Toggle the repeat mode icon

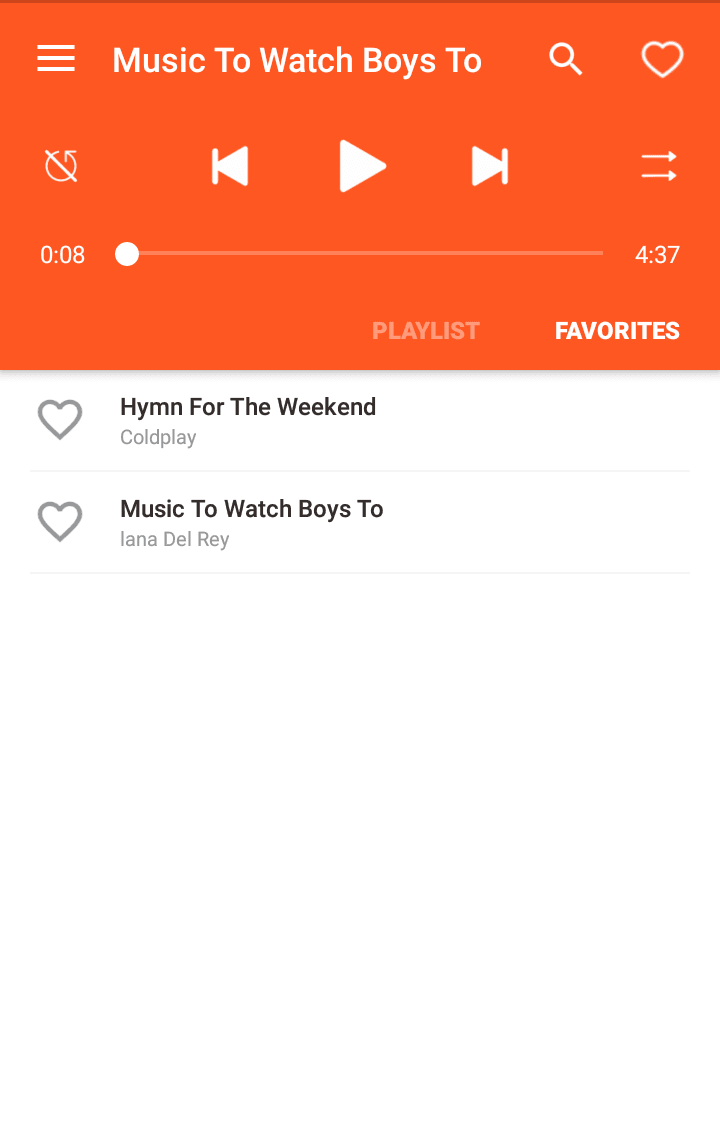click(x=61, y=166)
